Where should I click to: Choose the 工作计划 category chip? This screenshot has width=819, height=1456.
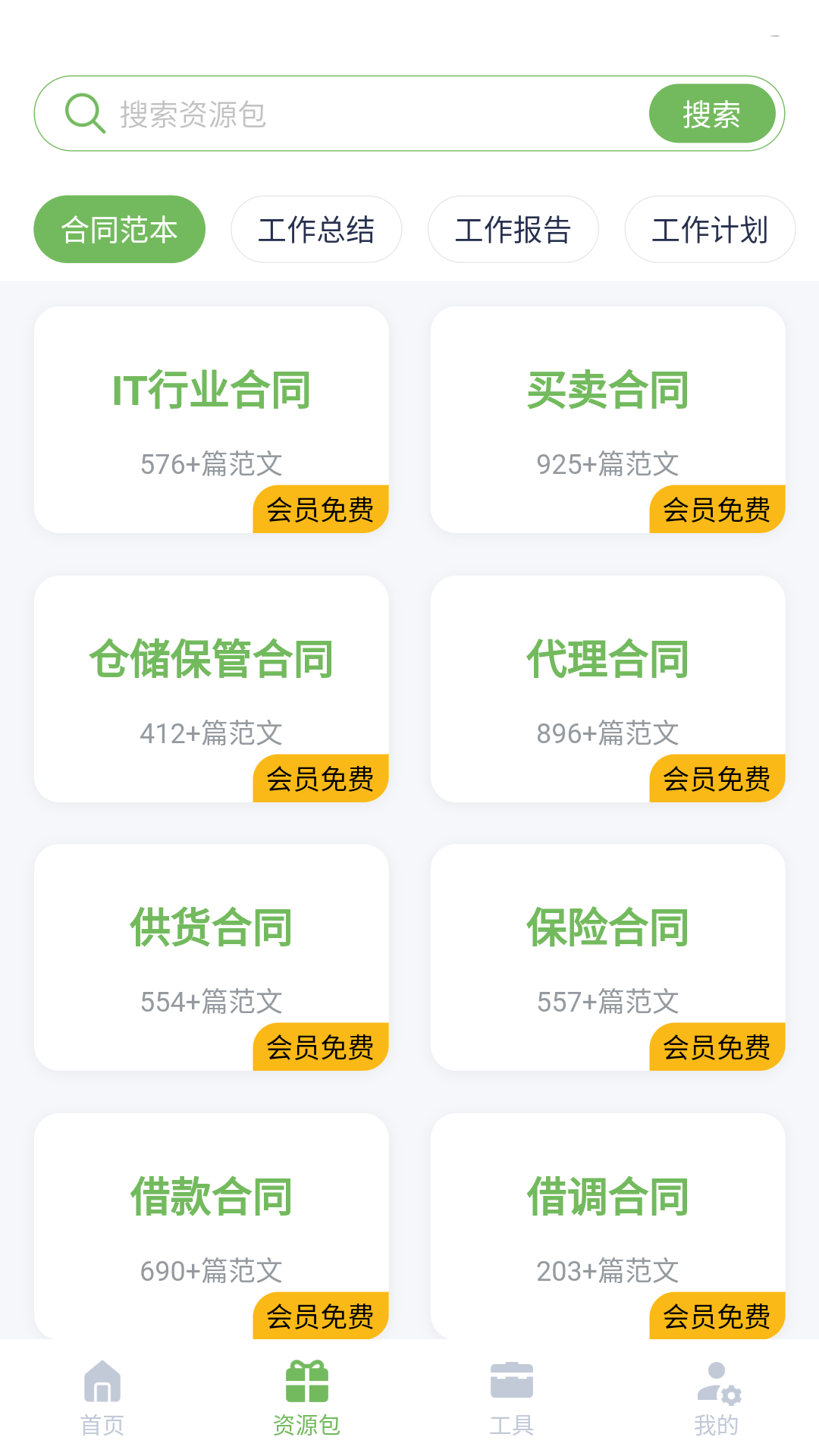(x=710, y=229)
